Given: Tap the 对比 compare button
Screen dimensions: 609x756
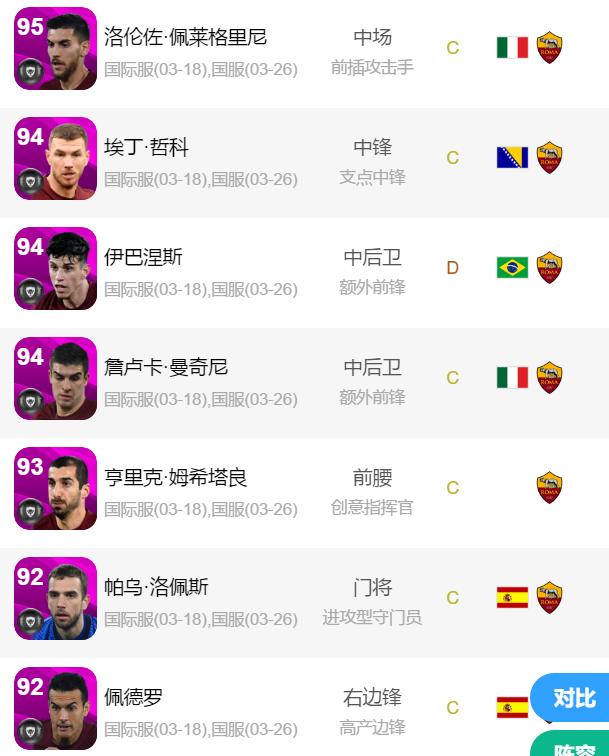Looking at the screenshot, I should [x=573, y=698].
